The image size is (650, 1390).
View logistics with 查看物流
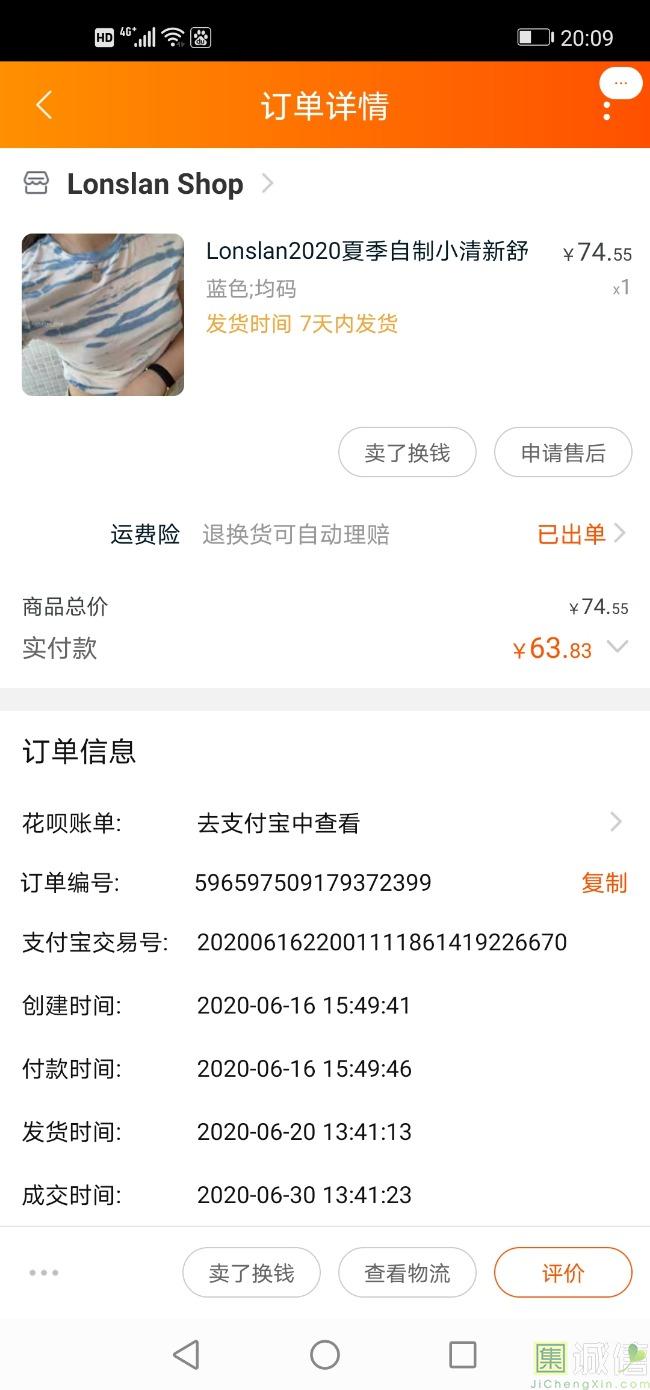407,1273
